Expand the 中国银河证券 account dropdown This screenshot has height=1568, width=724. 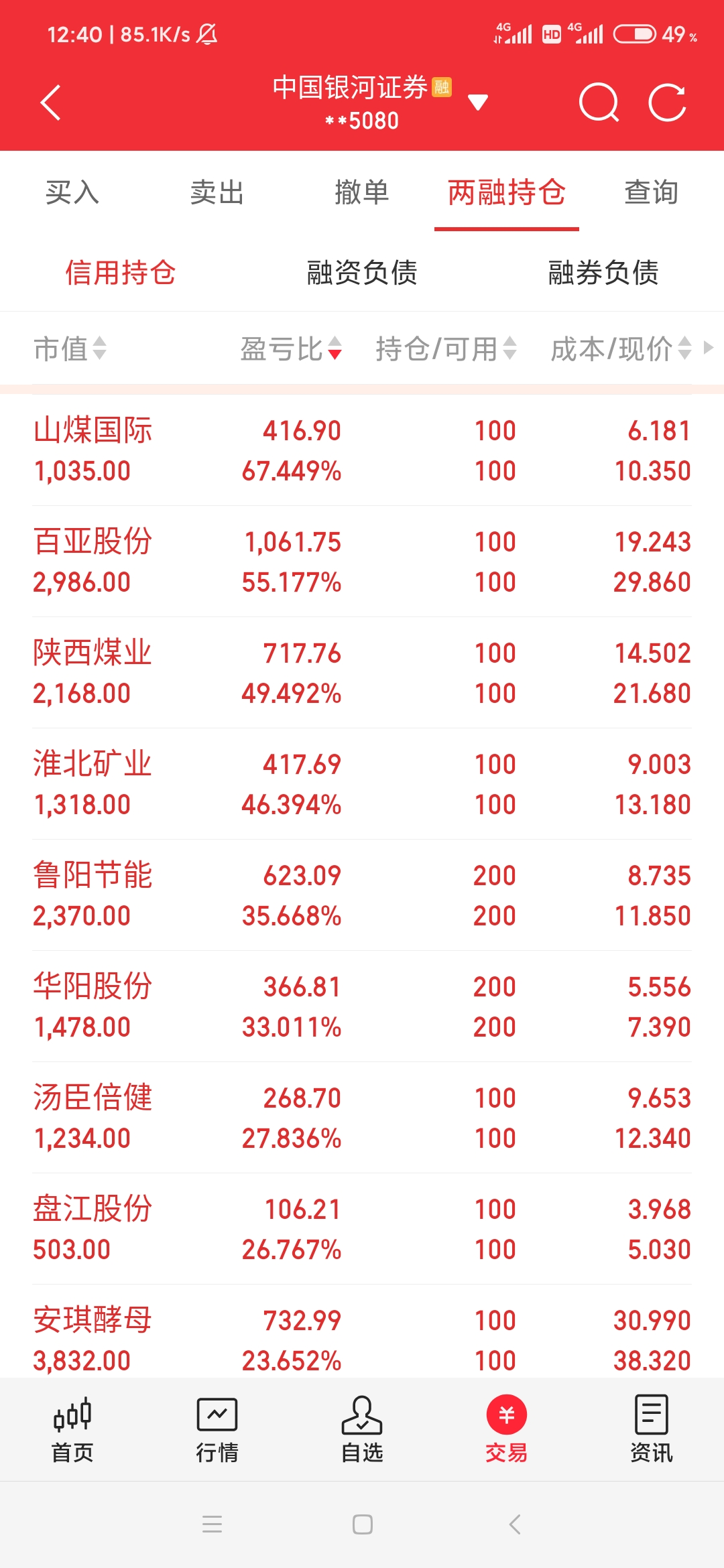477,103
